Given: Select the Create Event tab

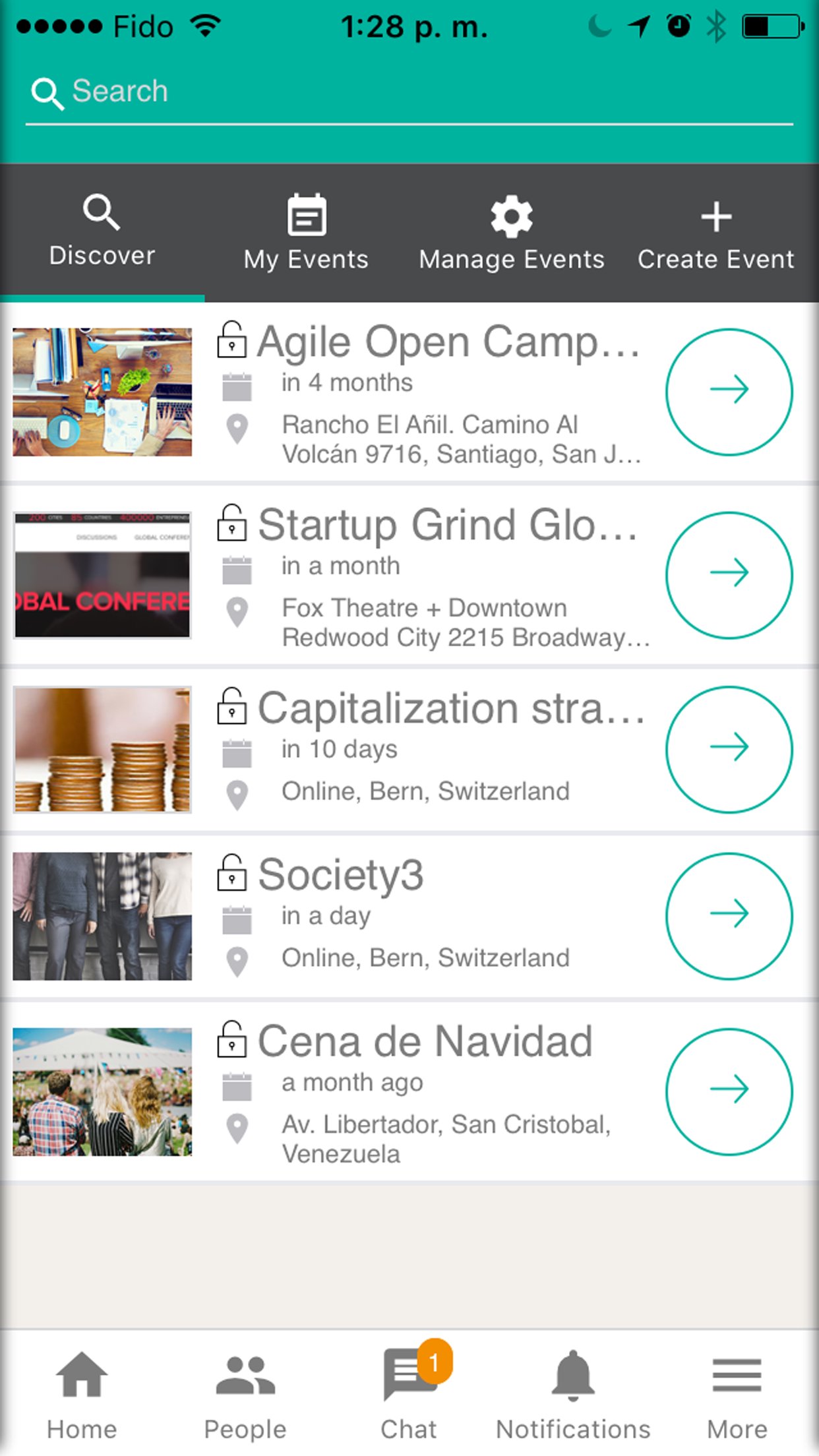Looking at the screenshot, I should (x=715, y=233).
